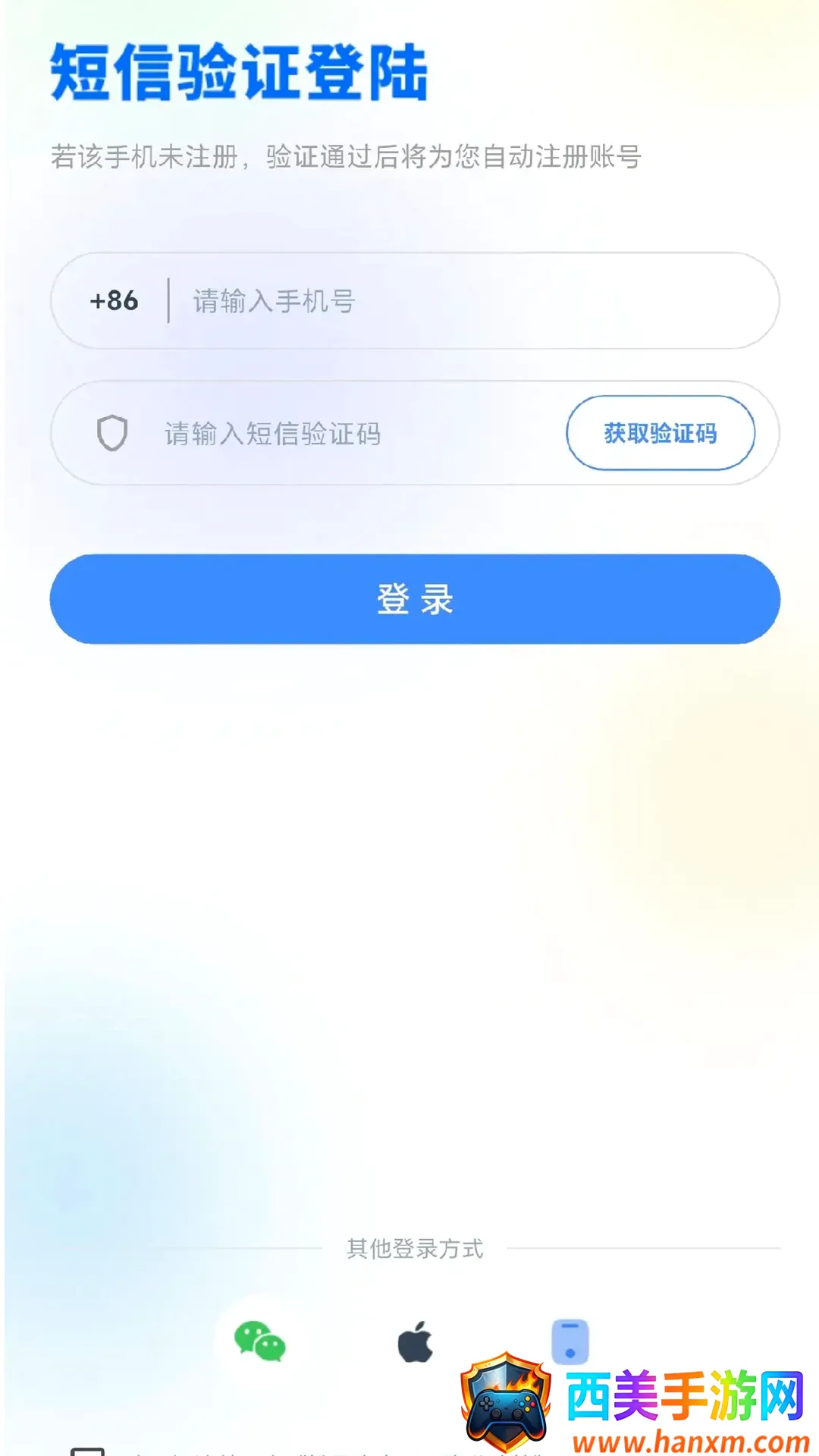
Task: Tap the blue 登录 button
Action: tap(415, 599)
